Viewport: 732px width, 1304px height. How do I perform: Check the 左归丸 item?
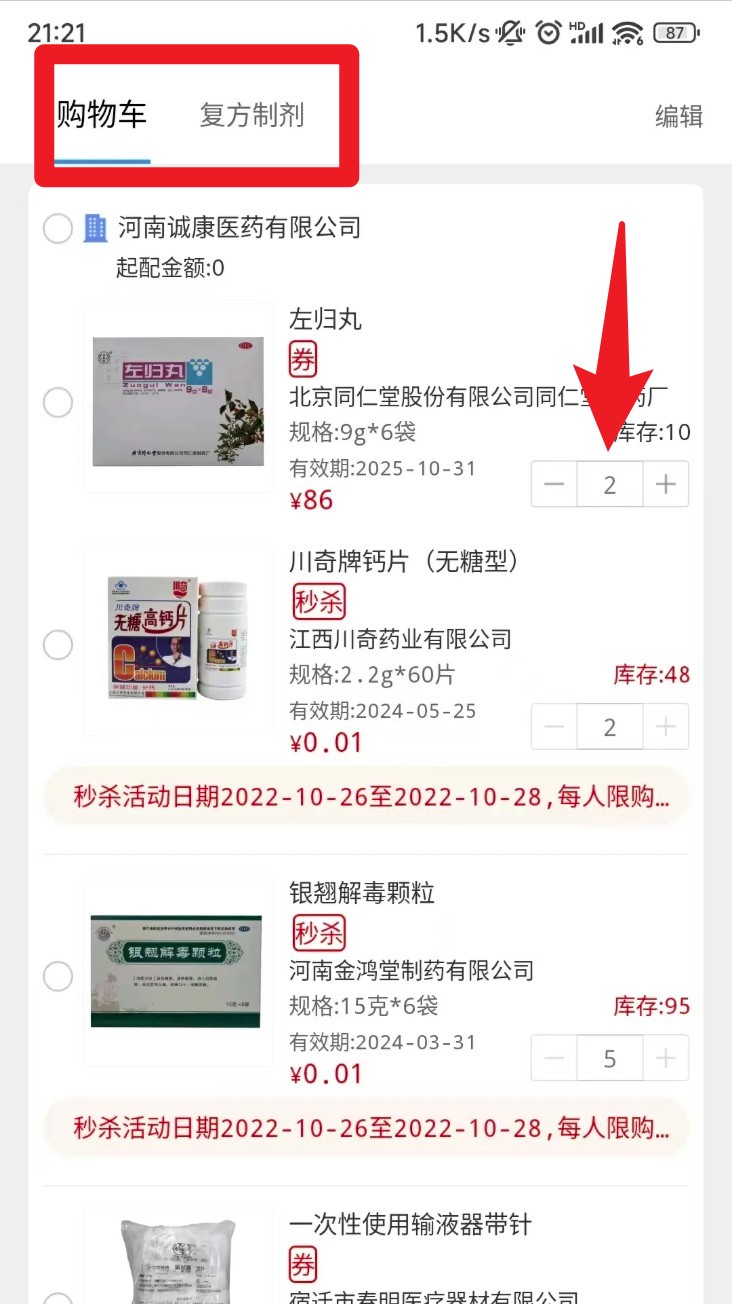coord(58,403)
